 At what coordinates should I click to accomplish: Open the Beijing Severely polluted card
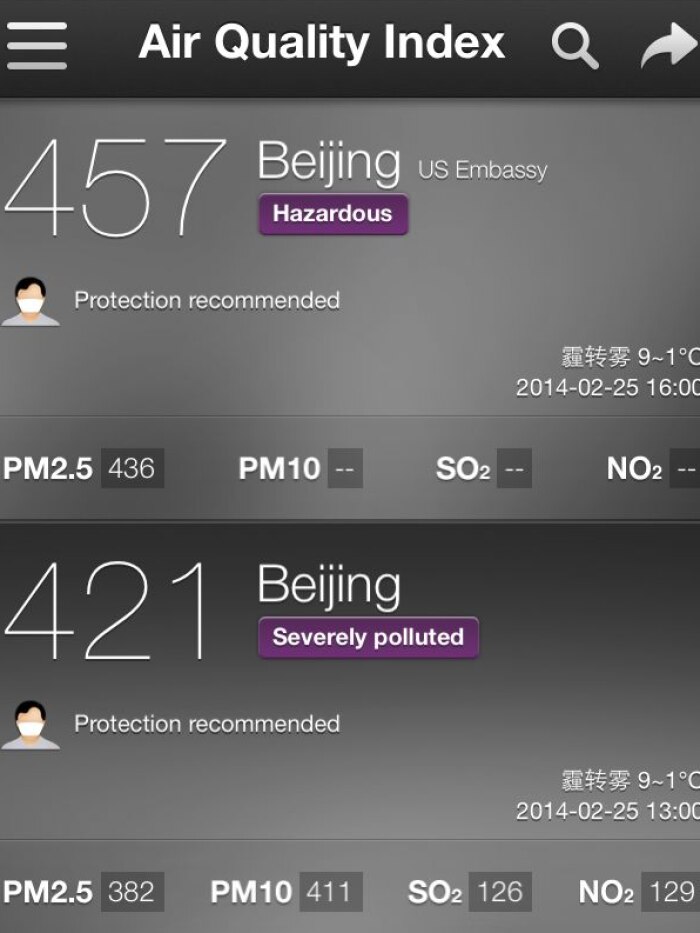350,720
